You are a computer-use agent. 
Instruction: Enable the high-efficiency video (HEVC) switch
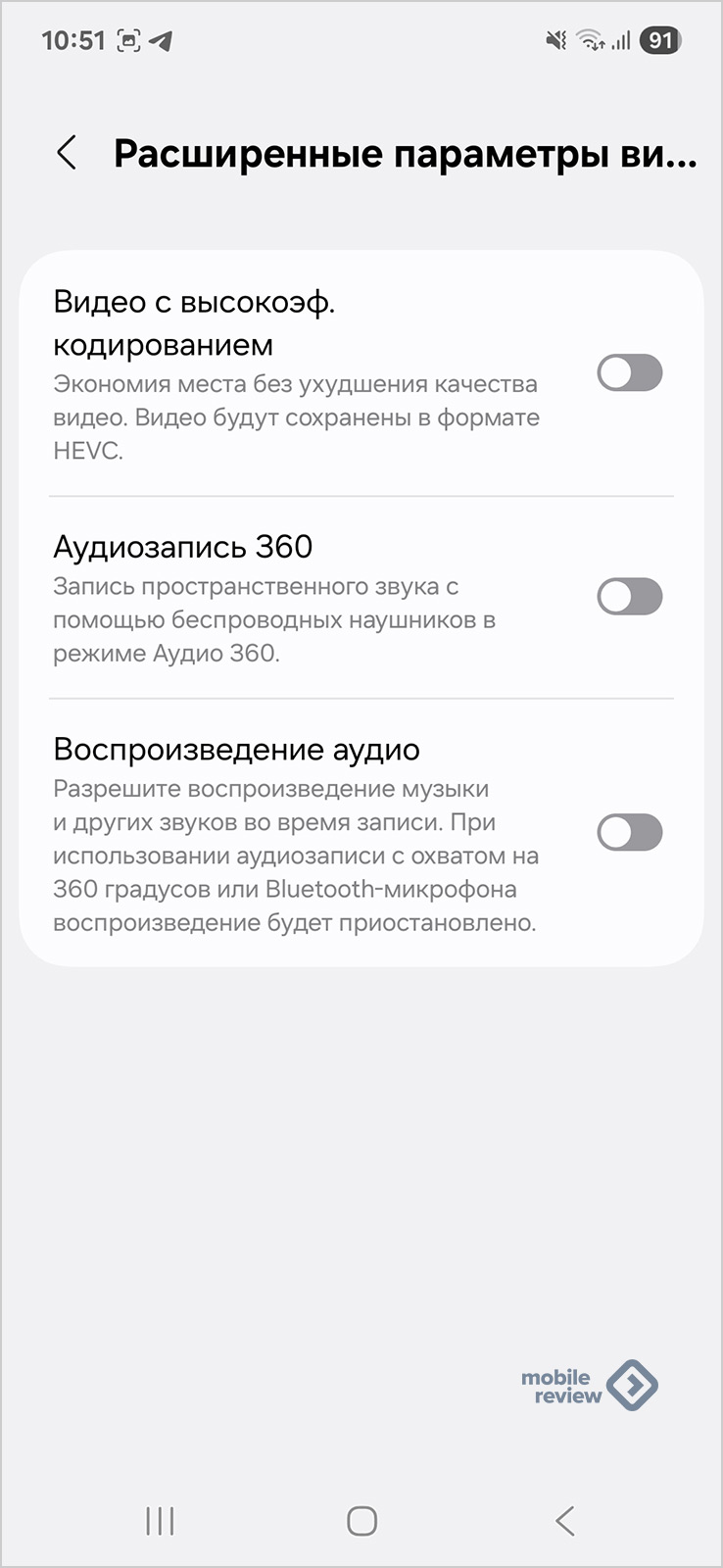tap(630, 373)
